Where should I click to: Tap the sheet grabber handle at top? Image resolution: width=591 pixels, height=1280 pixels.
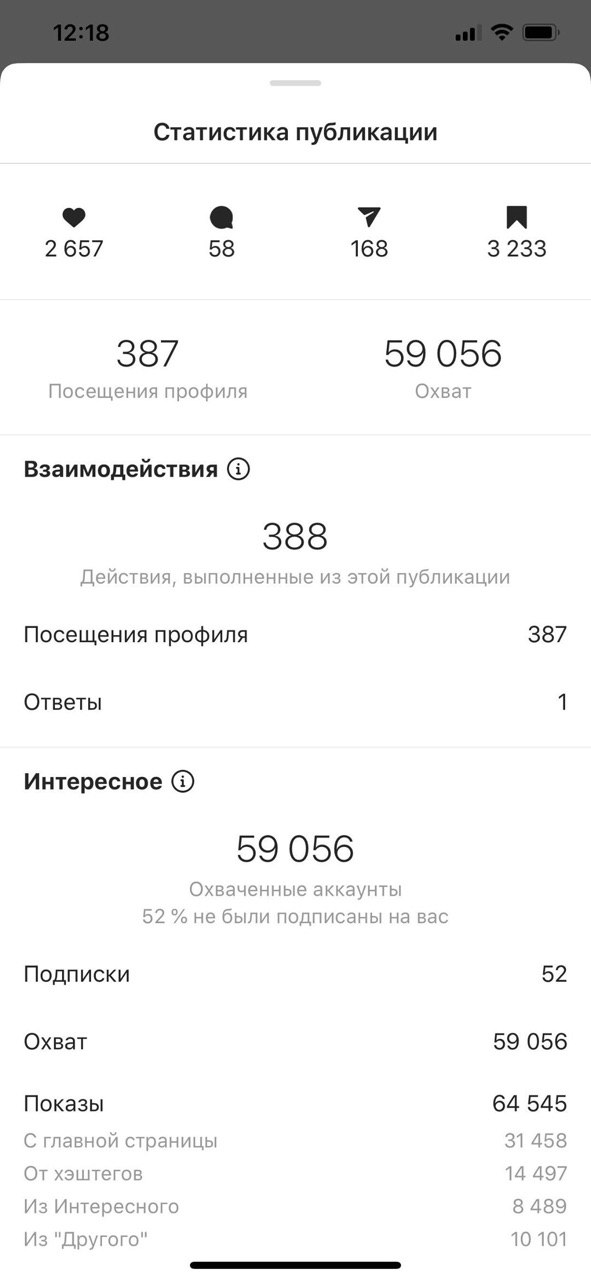click(295, 83)
